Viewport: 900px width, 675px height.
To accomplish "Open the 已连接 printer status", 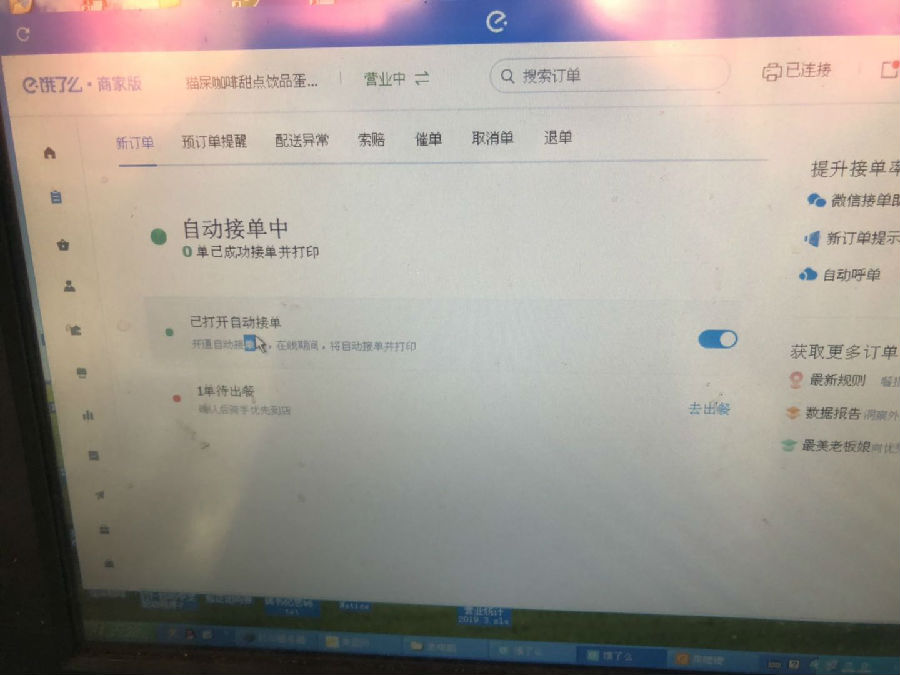I will 797,70.
